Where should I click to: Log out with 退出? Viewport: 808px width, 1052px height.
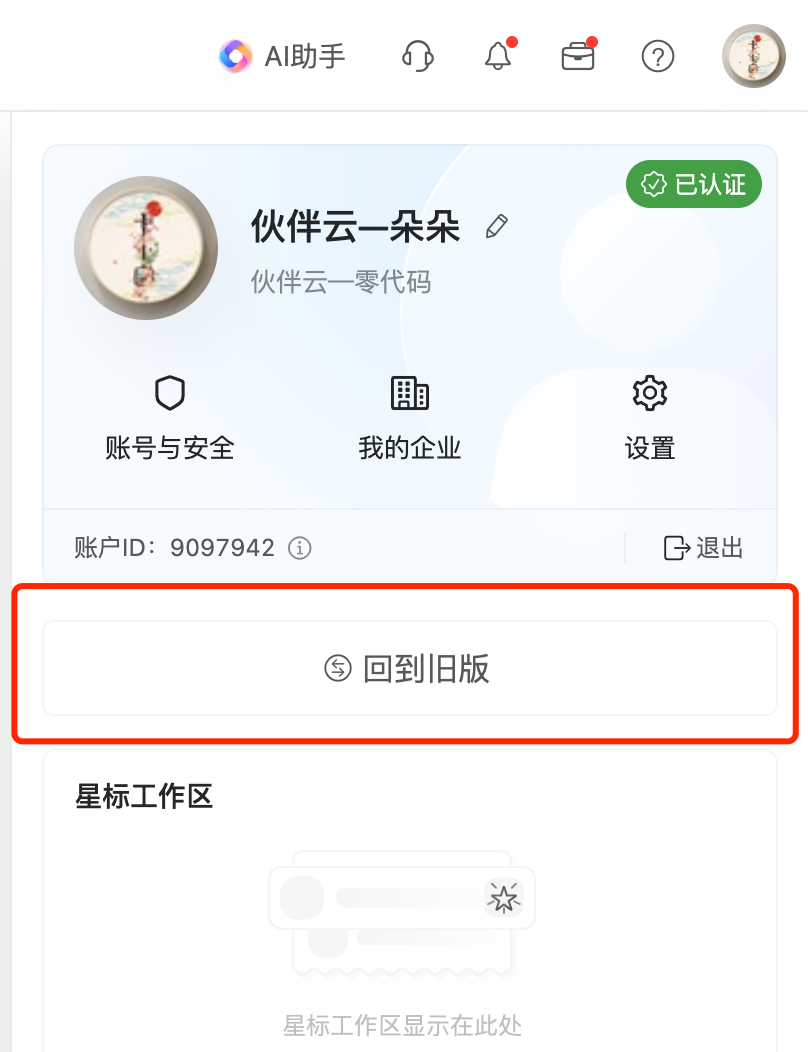click(x=704, y=548)
